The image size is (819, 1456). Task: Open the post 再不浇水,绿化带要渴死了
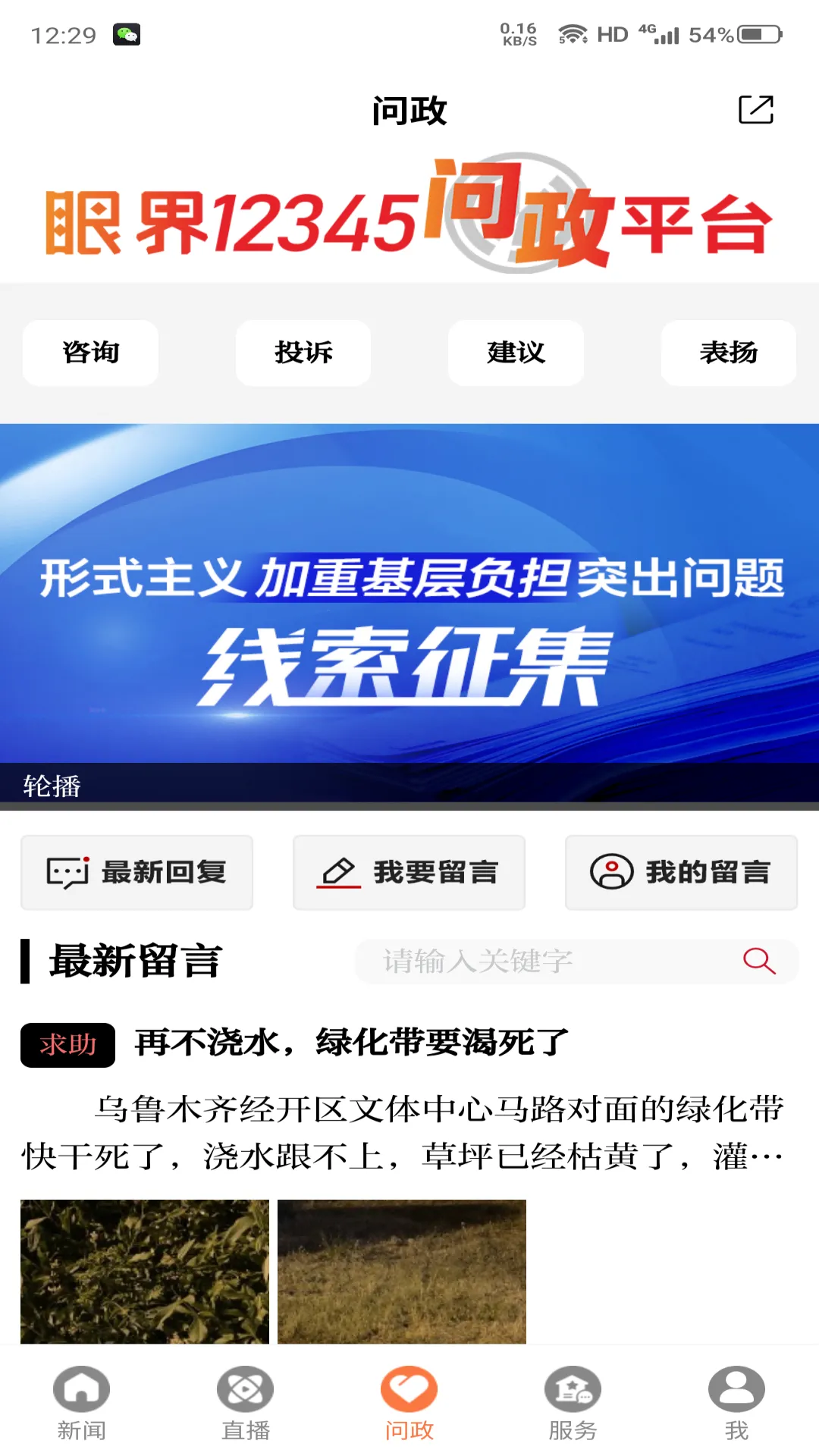click(x=351, y=1043)
